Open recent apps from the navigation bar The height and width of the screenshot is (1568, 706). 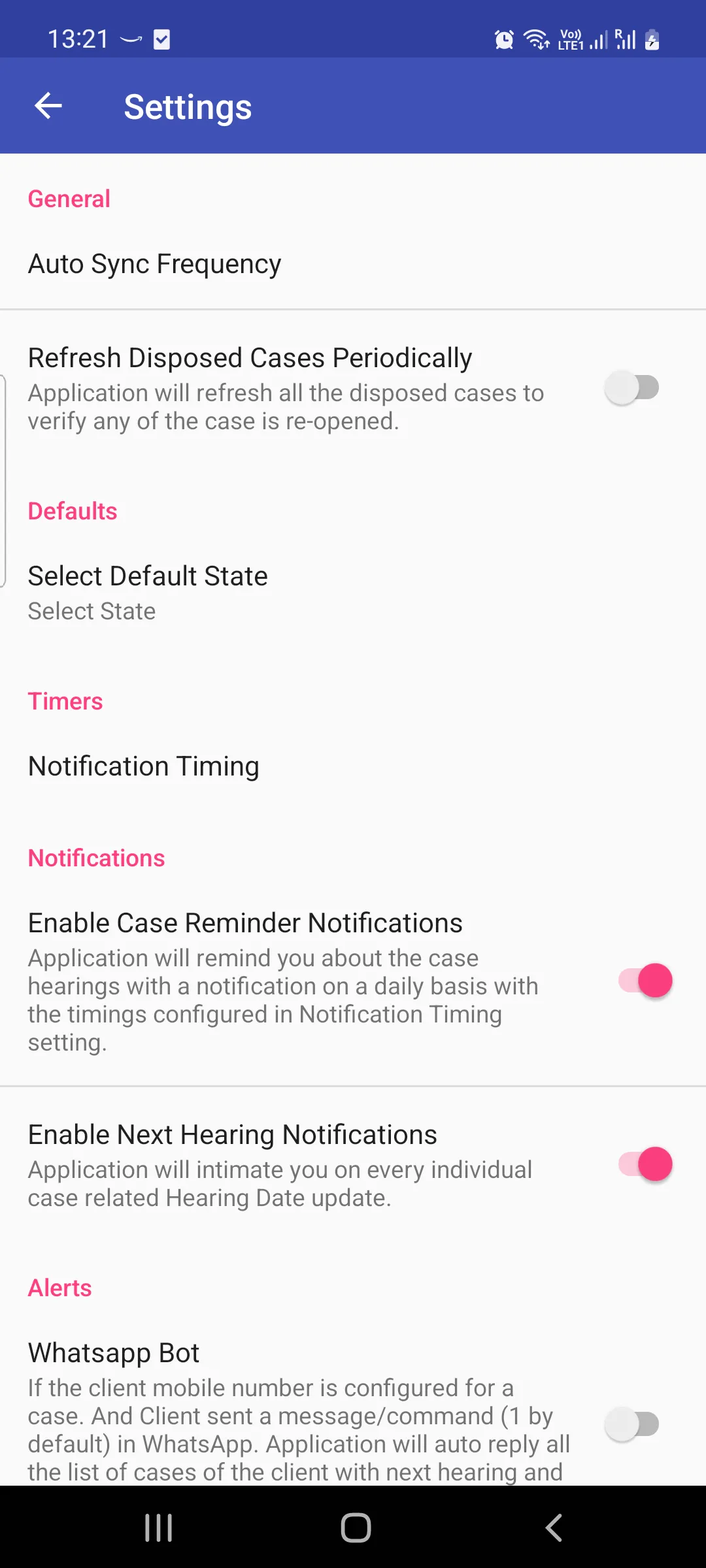tap(158, 1527)
